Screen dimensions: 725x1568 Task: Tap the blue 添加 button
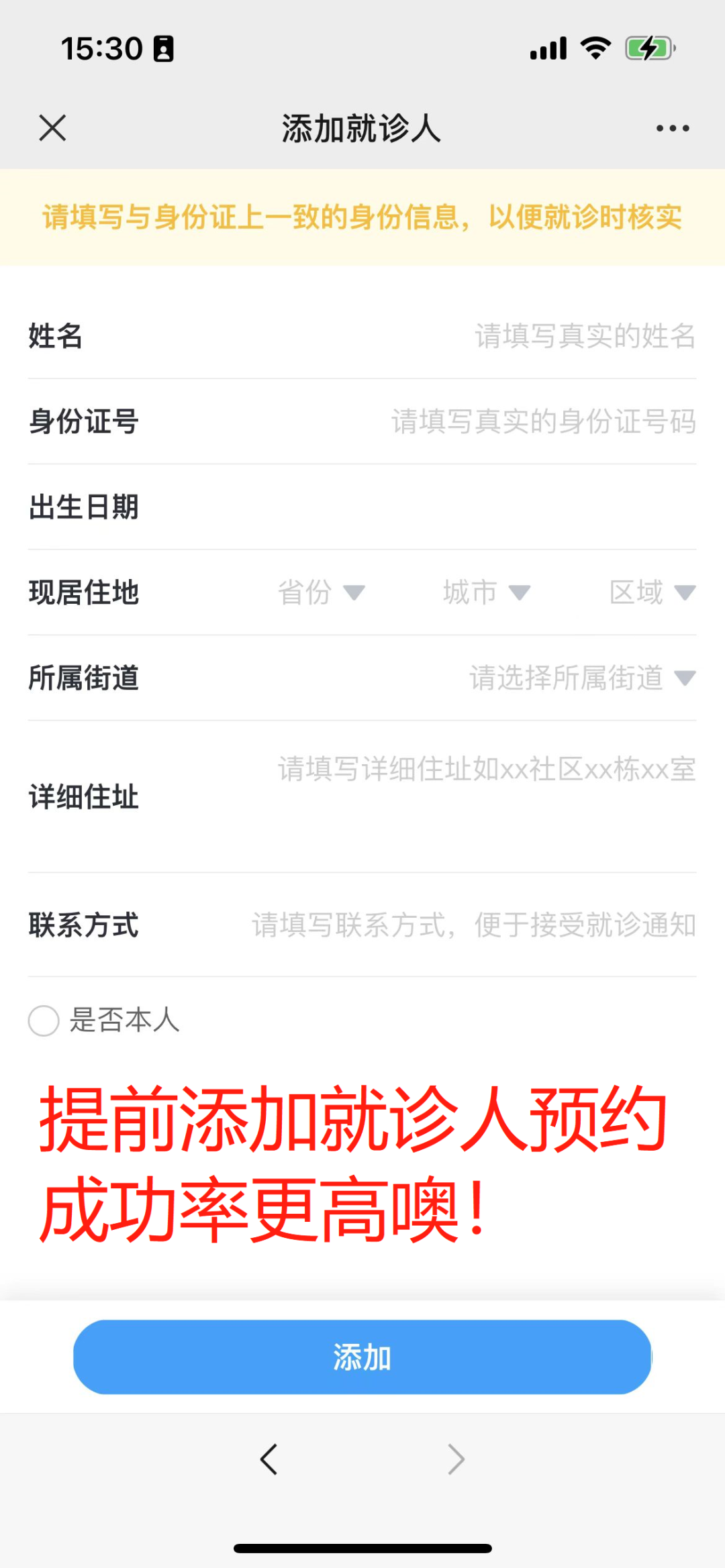pos(362,1357)
